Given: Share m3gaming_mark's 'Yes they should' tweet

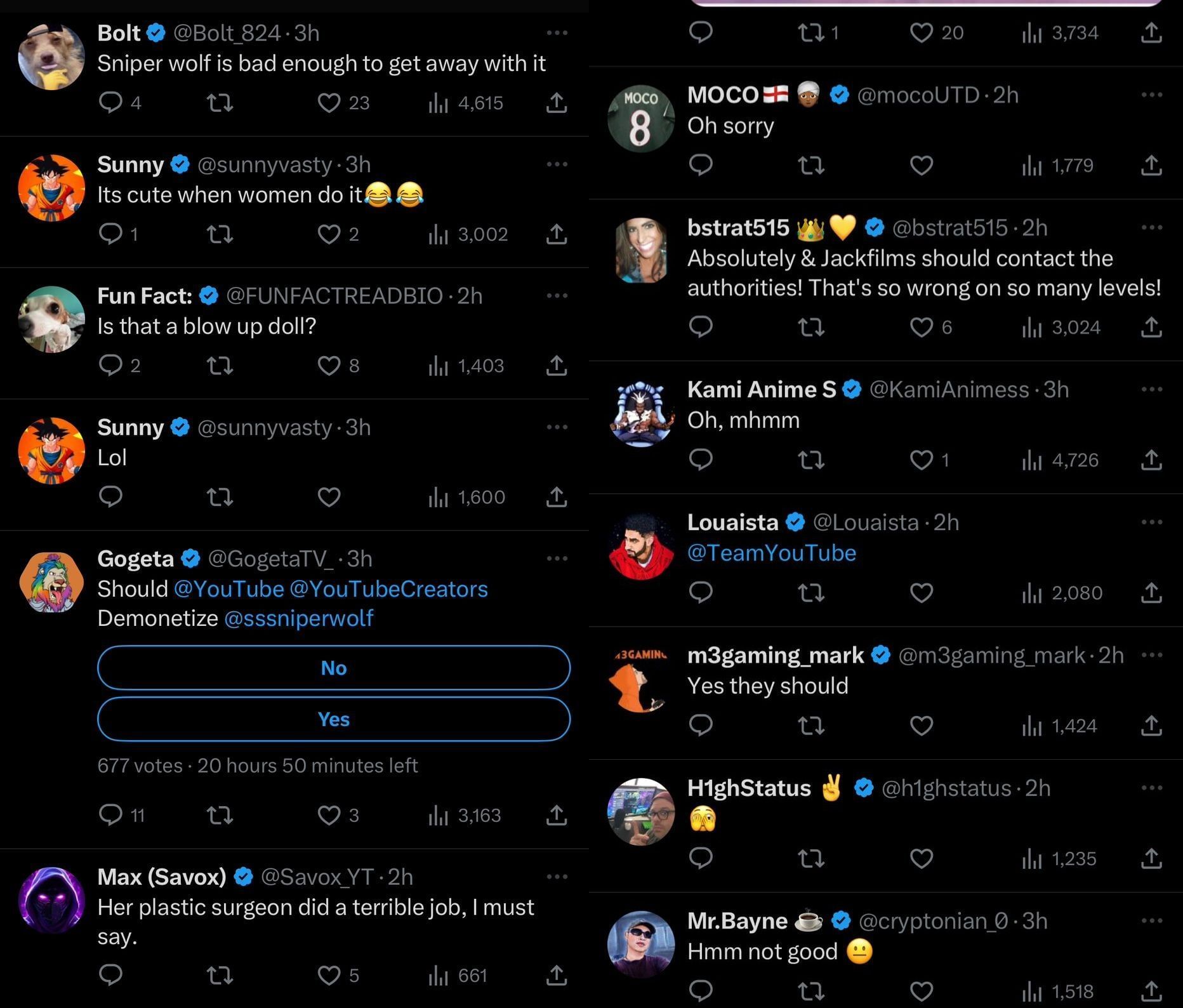Looking at the screenshot, I should (x=1151, y=726).
